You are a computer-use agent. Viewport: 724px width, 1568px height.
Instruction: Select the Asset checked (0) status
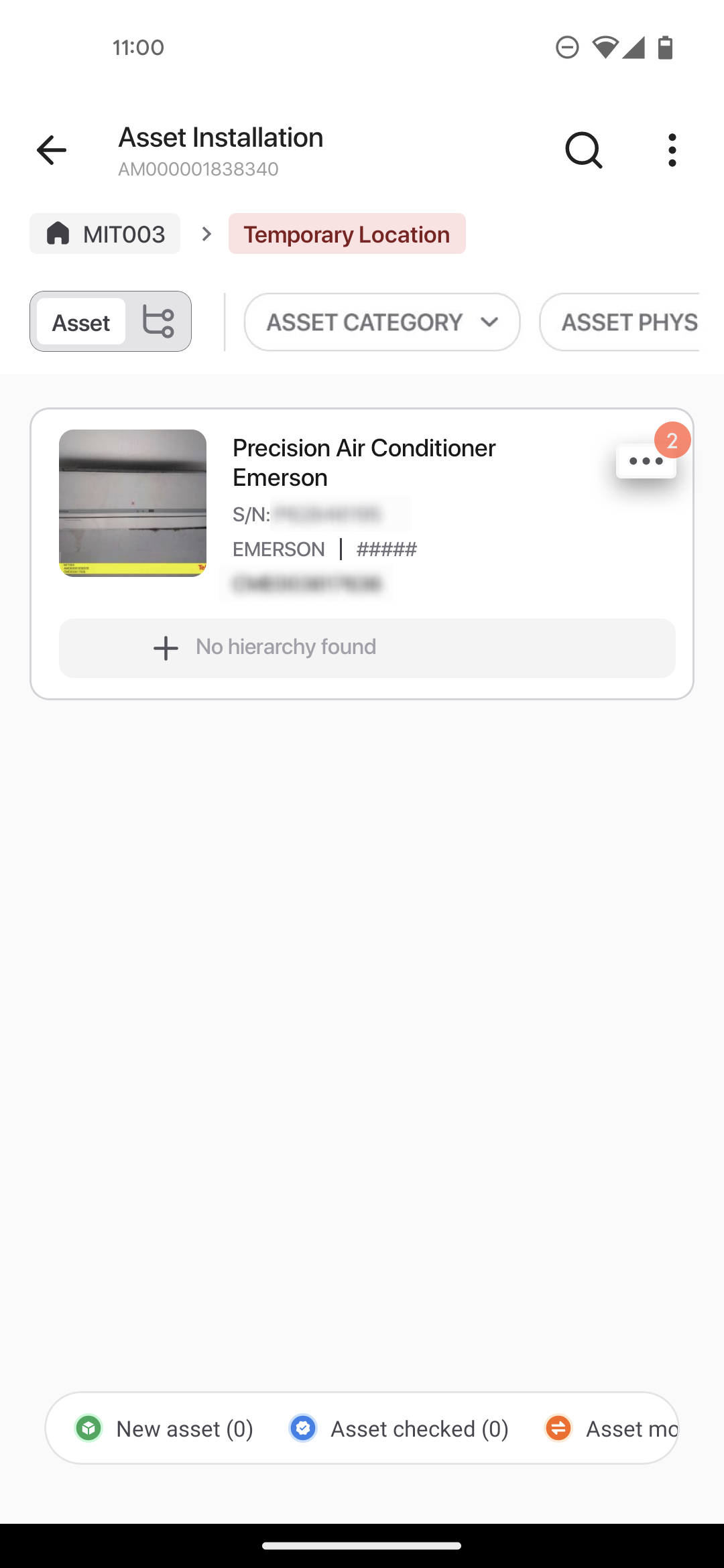pos(399,1429)
